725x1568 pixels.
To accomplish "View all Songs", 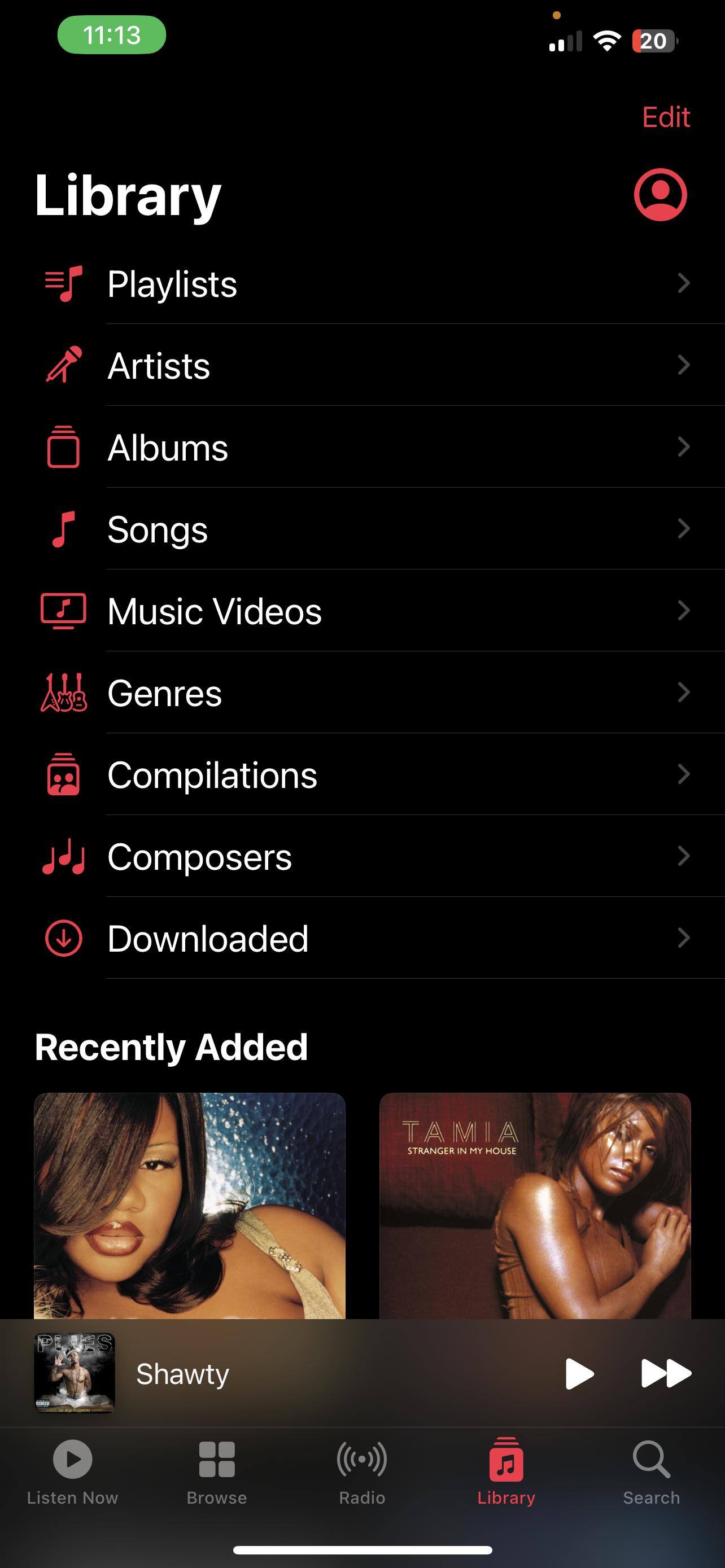I will click(x=365, y=529).
